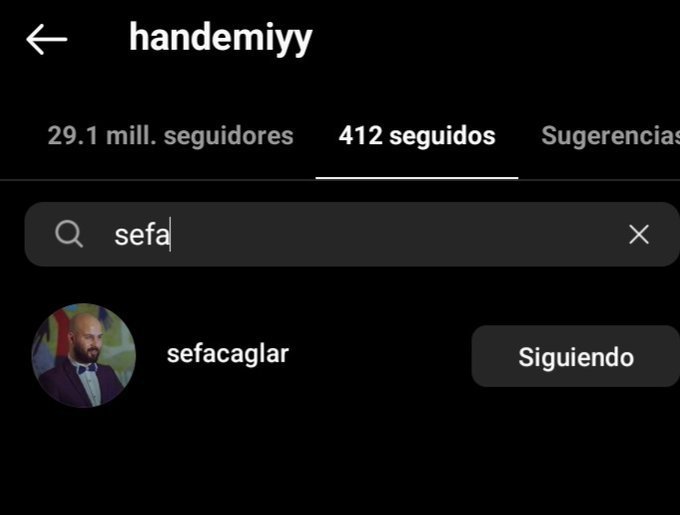This screenshot has height=515, width=680.
Task: Tap the Siguiendo button for sefacaglar
Action: pyautogui.click(x=575, y=357)
